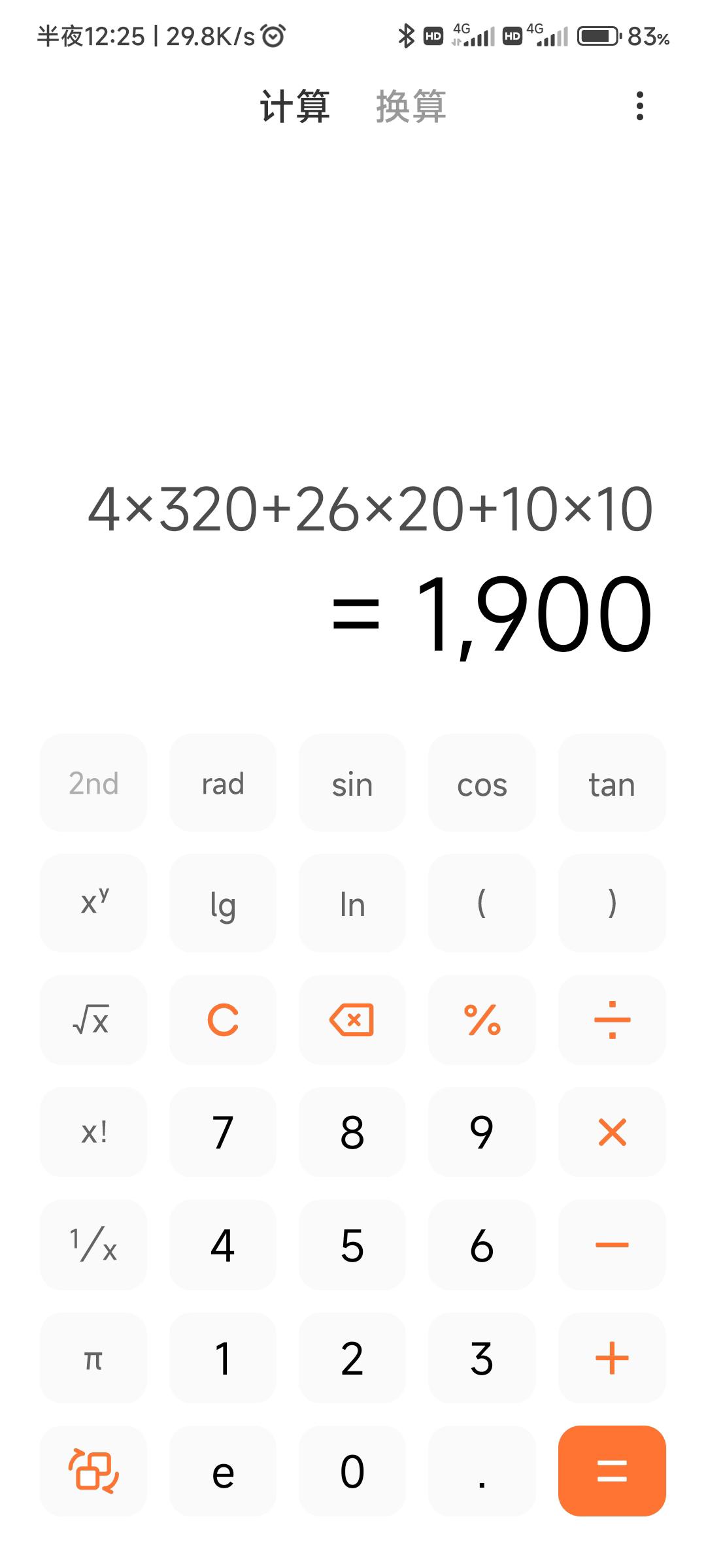Tap the minus operator
This screenshot has width=706, height=1568.
point(612,1245)
